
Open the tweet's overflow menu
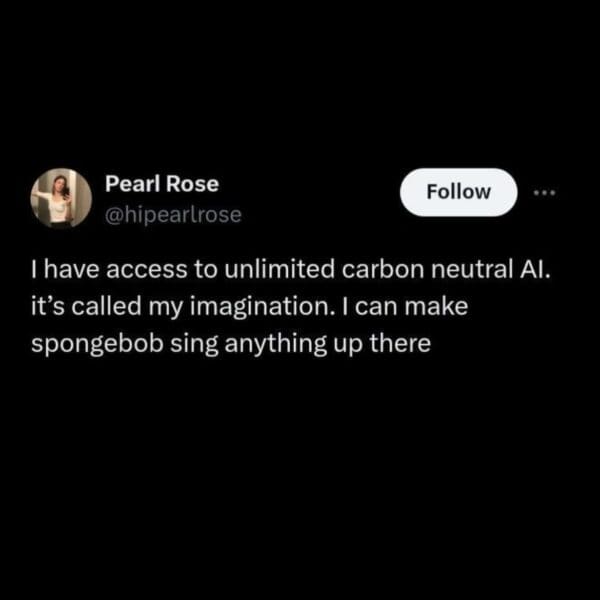pos(543,192)
